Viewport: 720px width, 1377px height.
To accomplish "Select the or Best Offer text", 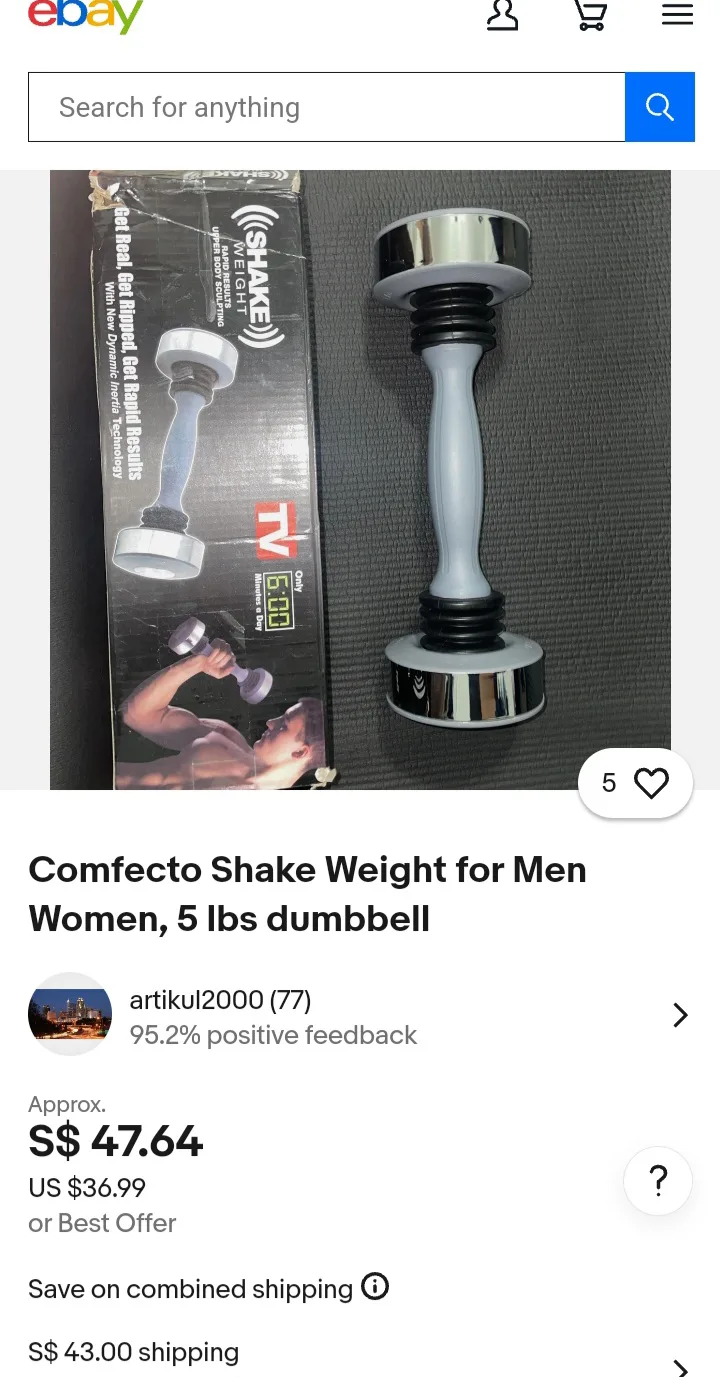I will pos(102,1223).
